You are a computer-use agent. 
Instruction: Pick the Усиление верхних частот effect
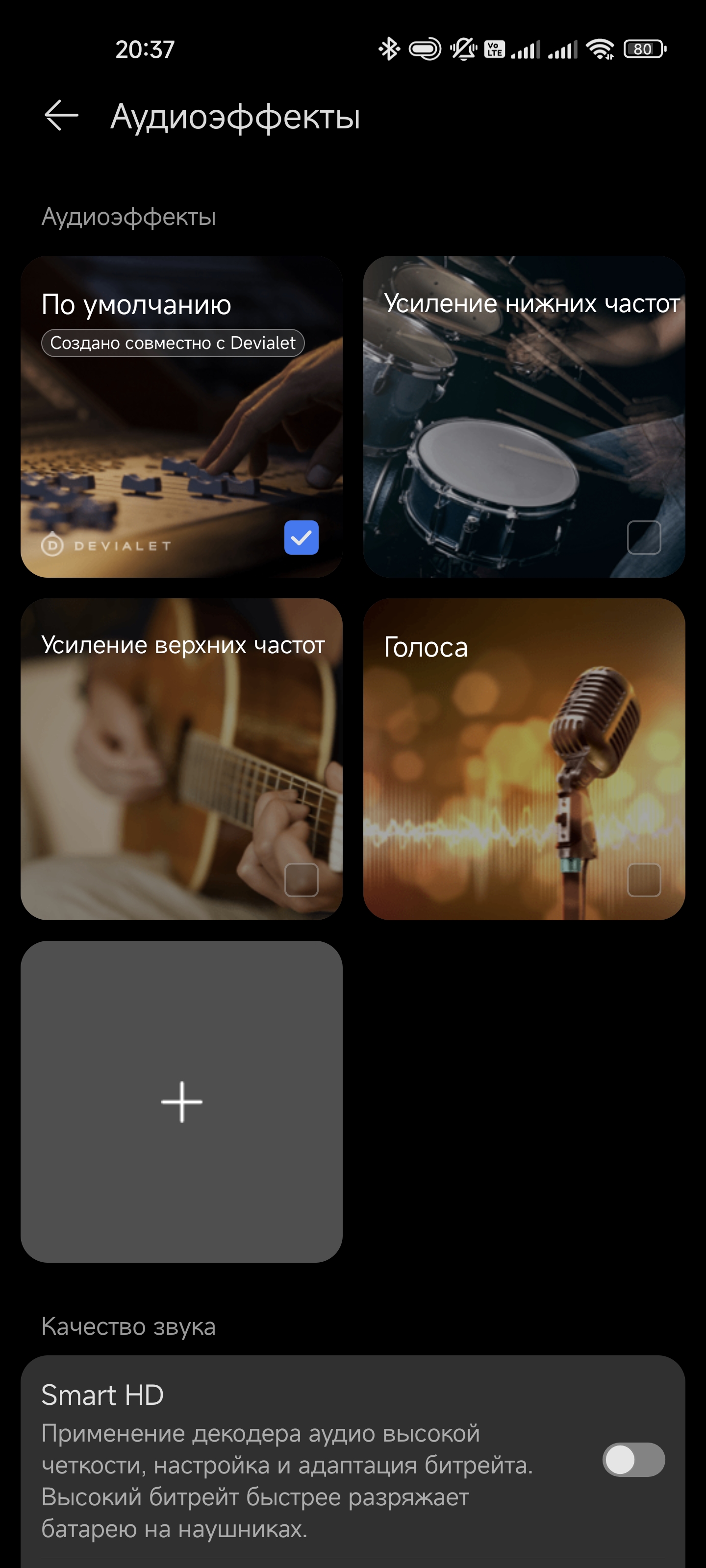pyautogui.click(x=181, y=759)
